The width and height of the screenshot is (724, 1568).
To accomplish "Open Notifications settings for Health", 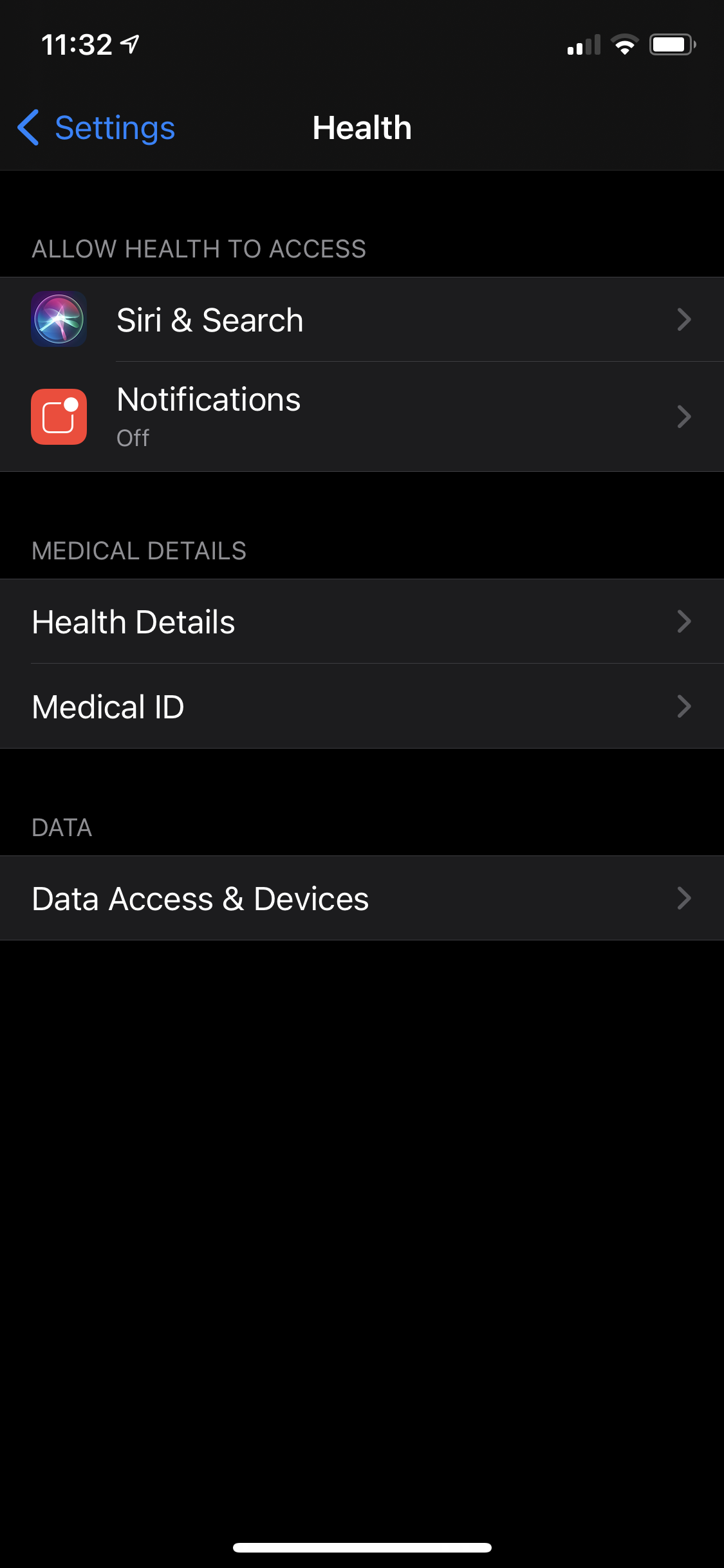I will pos(362,416).
